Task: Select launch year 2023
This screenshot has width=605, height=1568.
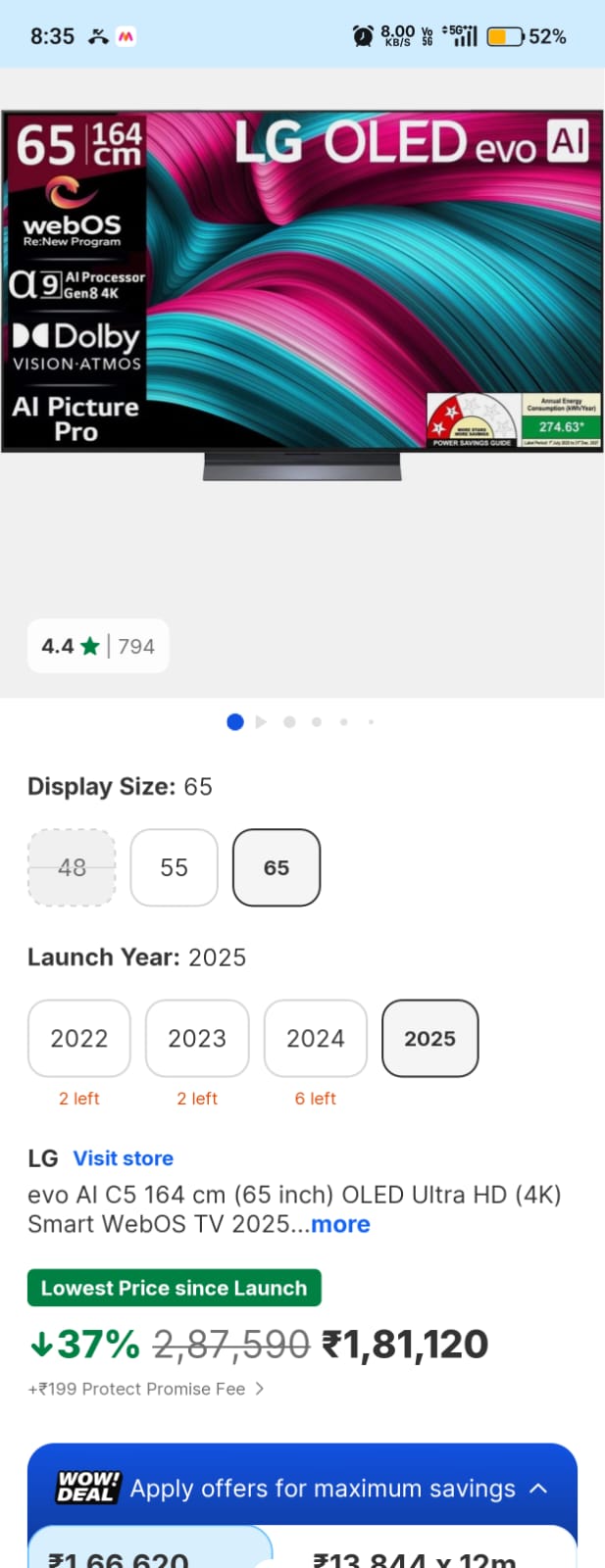Action: click(197, 1038)
